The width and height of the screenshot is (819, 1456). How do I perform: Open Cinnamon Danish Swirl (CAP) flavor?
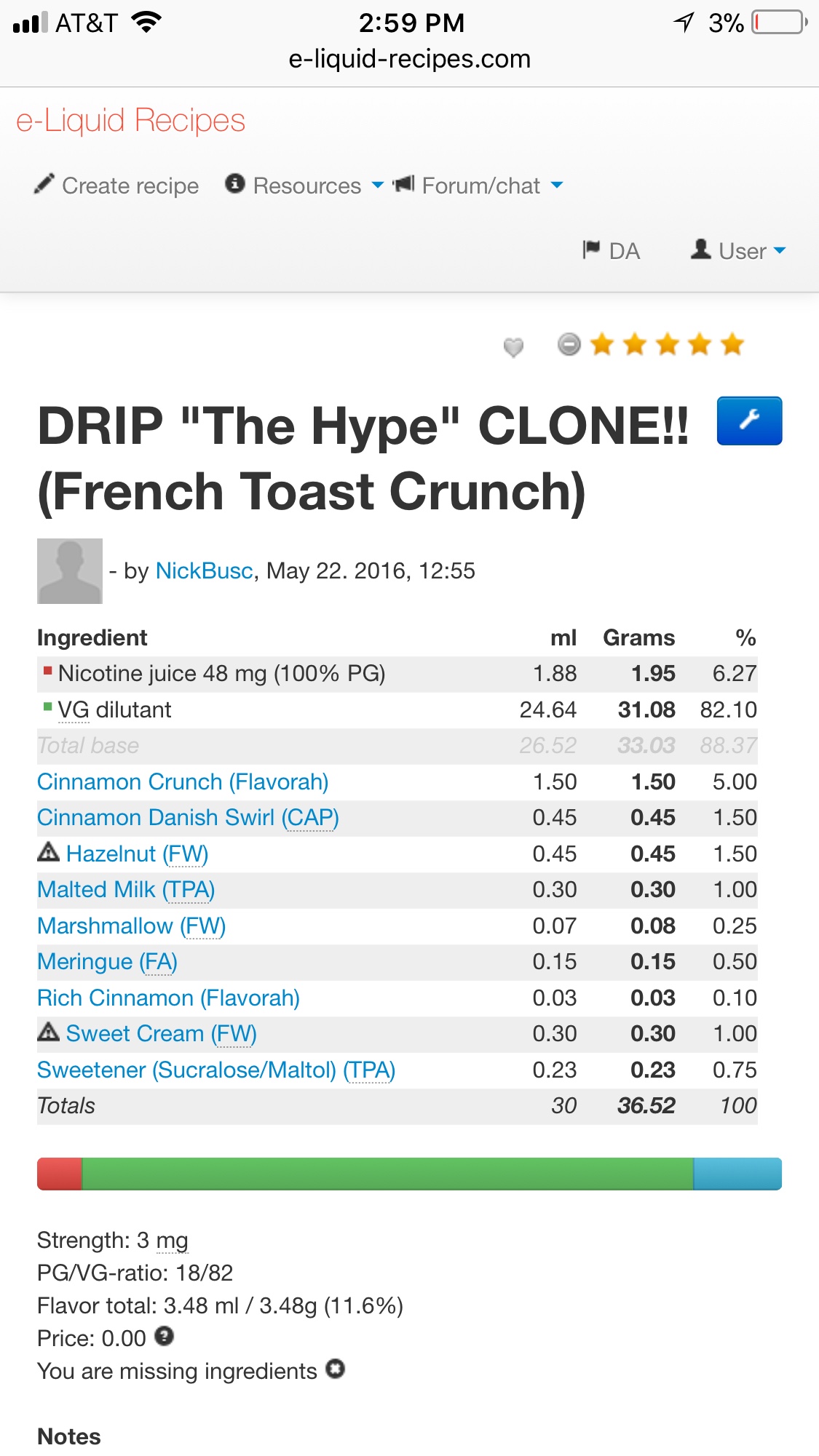click(x=188, y=818)
